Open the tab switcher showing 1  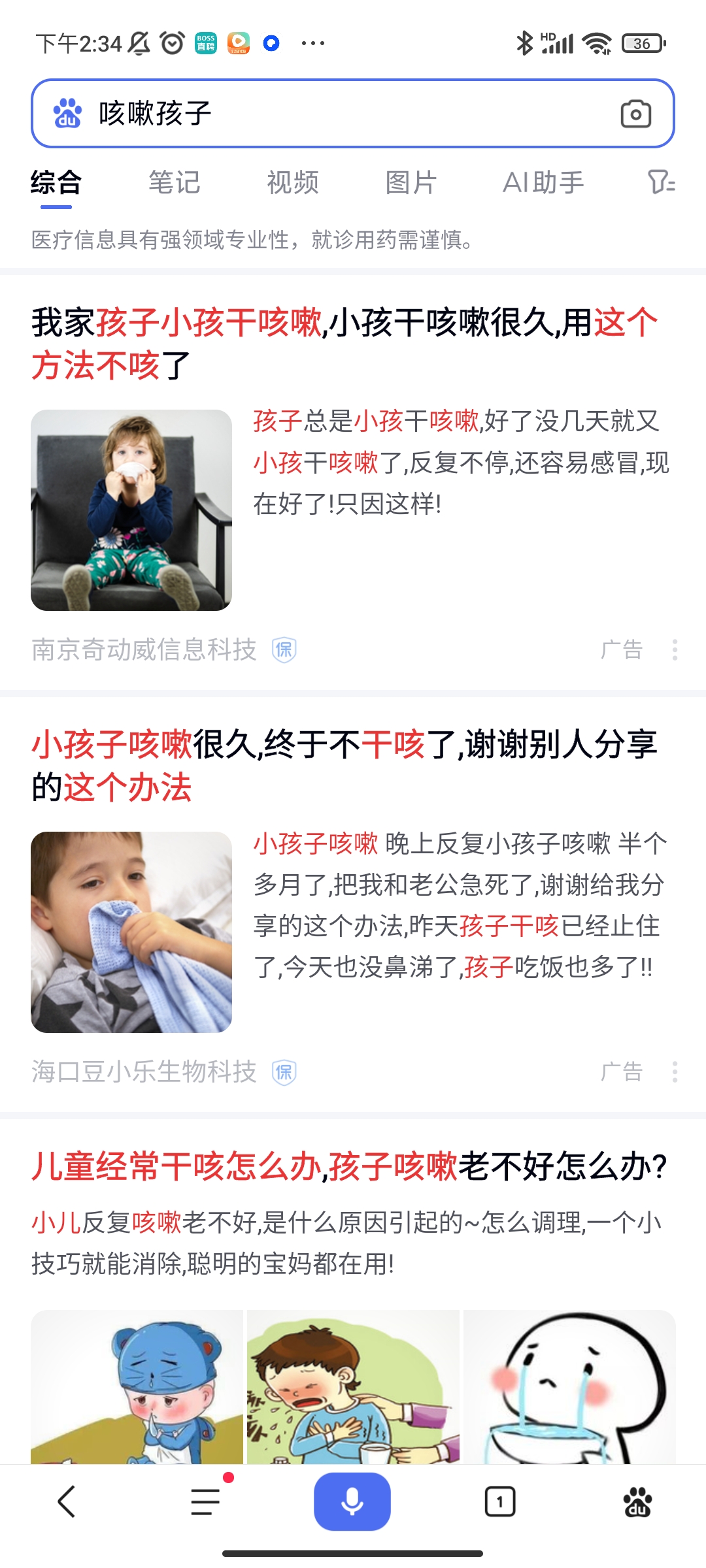point(500,1501)
